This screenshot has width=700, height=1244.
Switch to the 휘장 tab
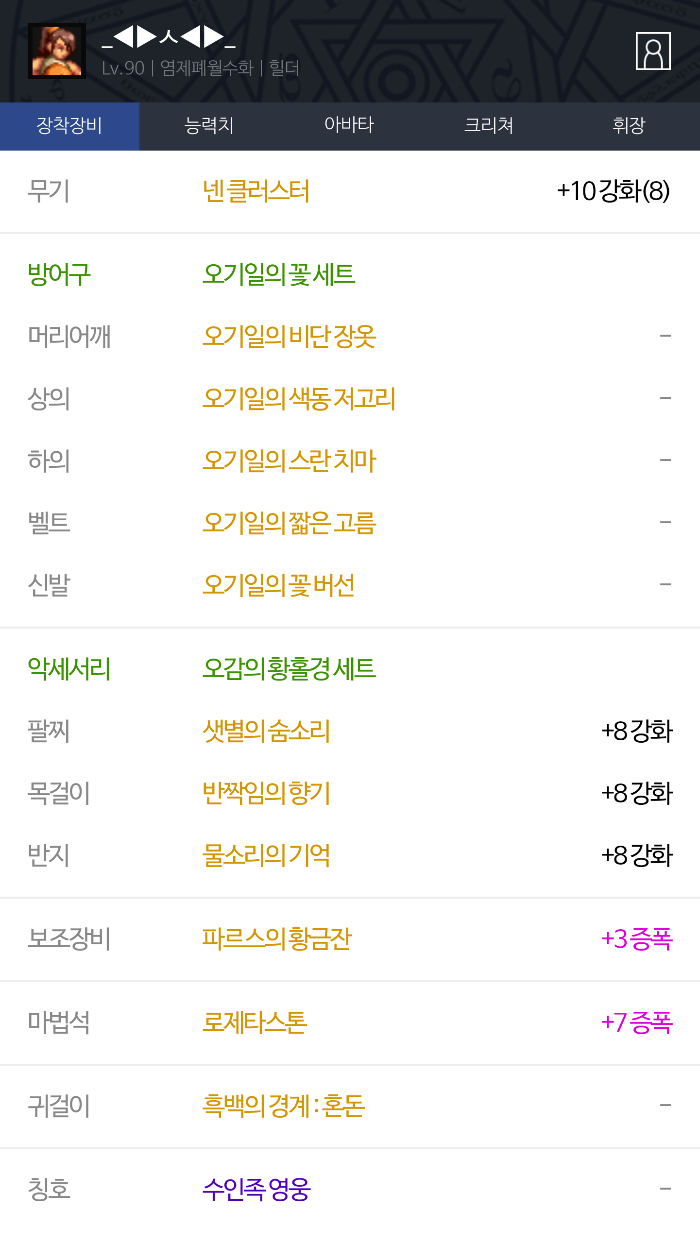[629, 126]
